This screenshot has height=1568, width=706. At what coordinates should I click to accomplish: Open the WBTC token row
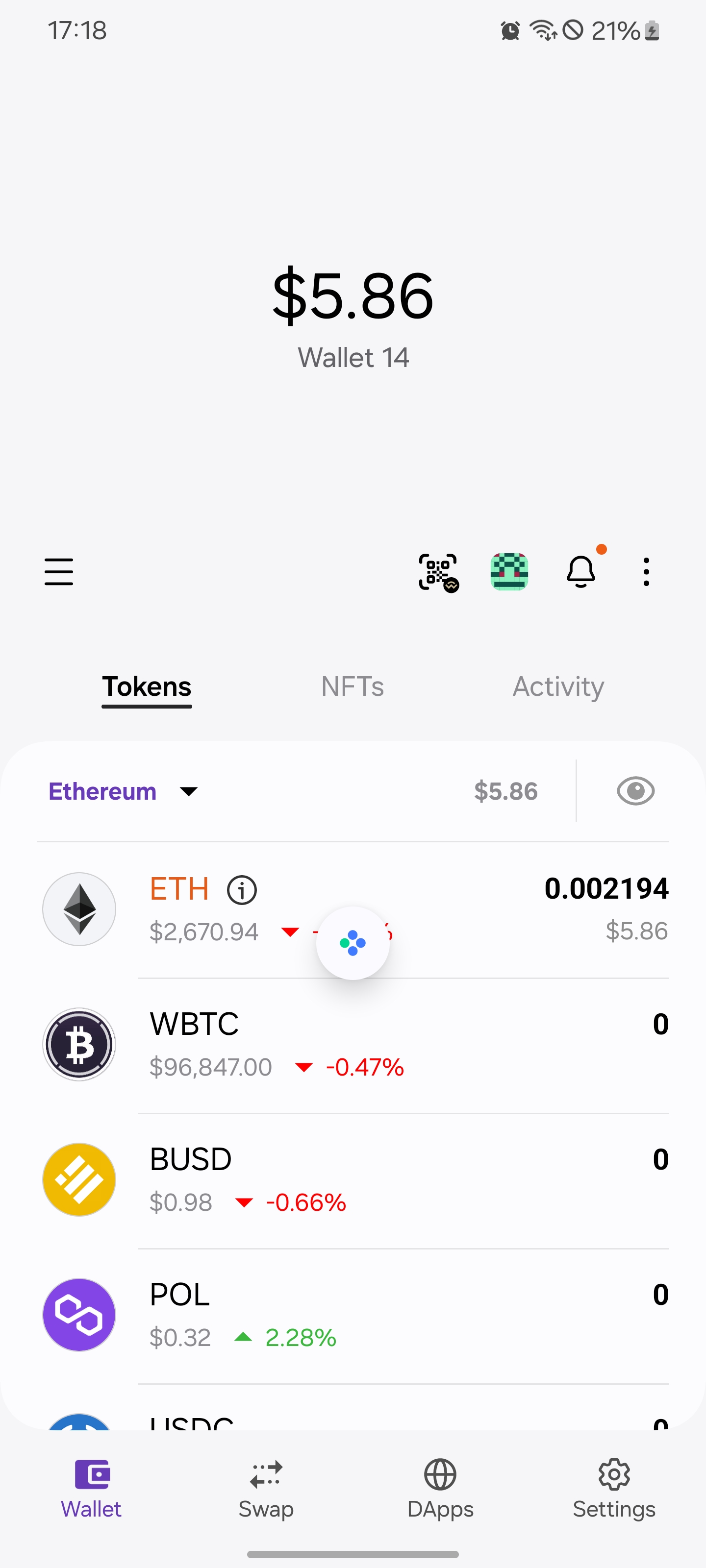(353, 1045)
